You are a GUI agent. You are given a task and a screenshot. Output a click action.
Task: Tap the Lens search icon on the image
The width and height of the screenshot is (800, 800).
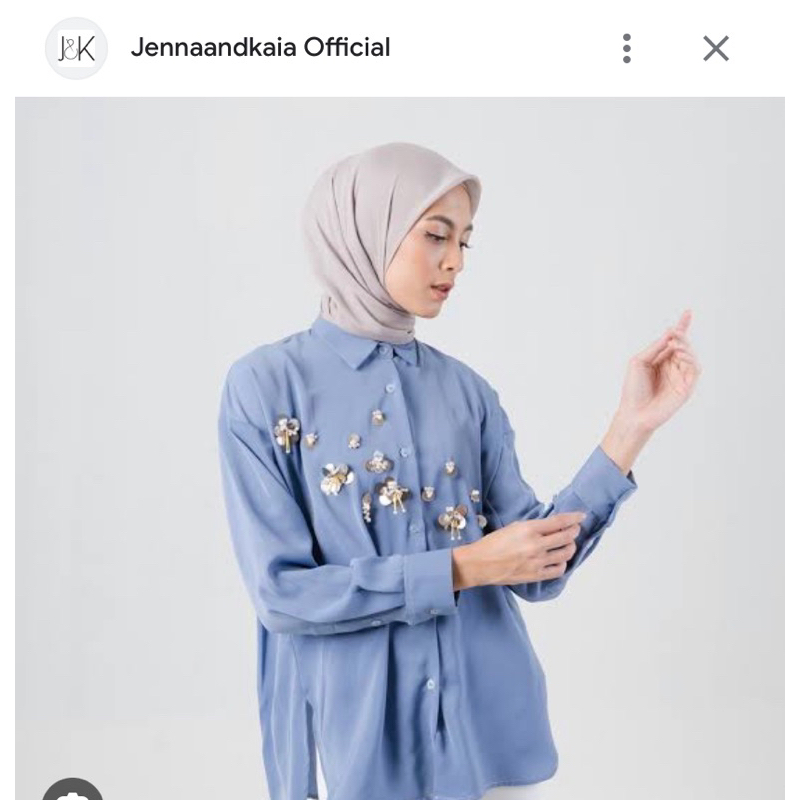72,790
